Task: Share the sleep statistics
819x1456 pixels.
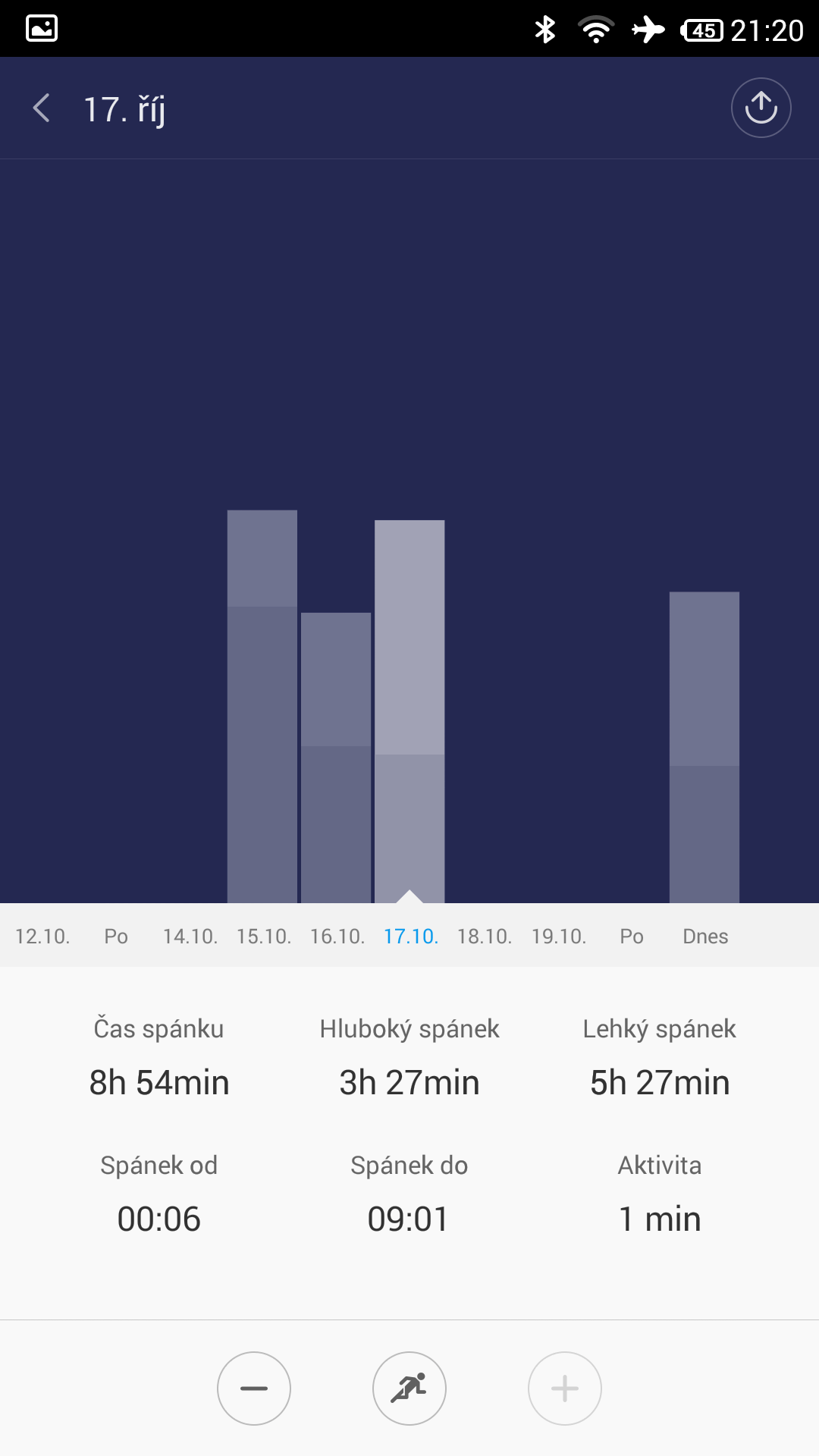Action: click(761, 108)
